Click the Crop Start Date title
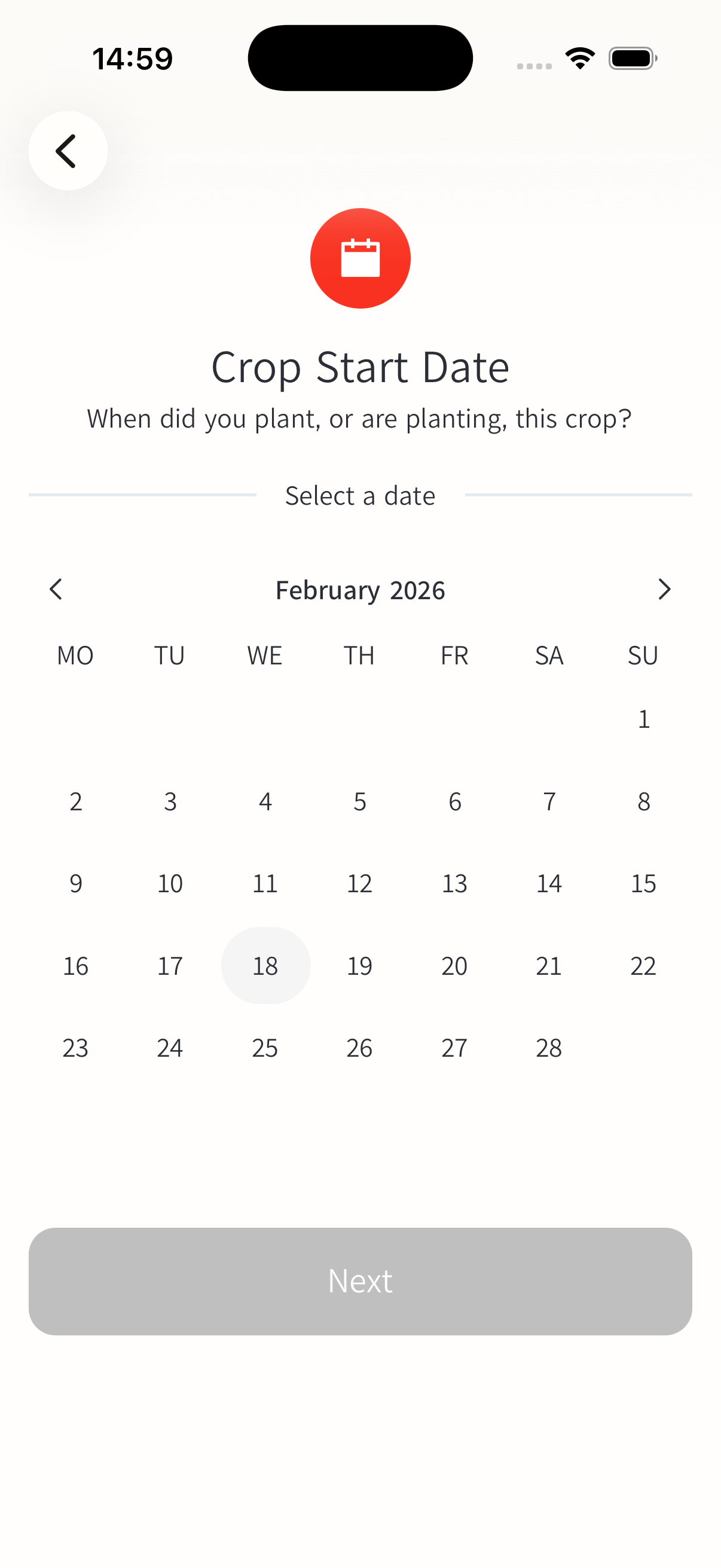The image size is (721, 1568). [360, 366]
